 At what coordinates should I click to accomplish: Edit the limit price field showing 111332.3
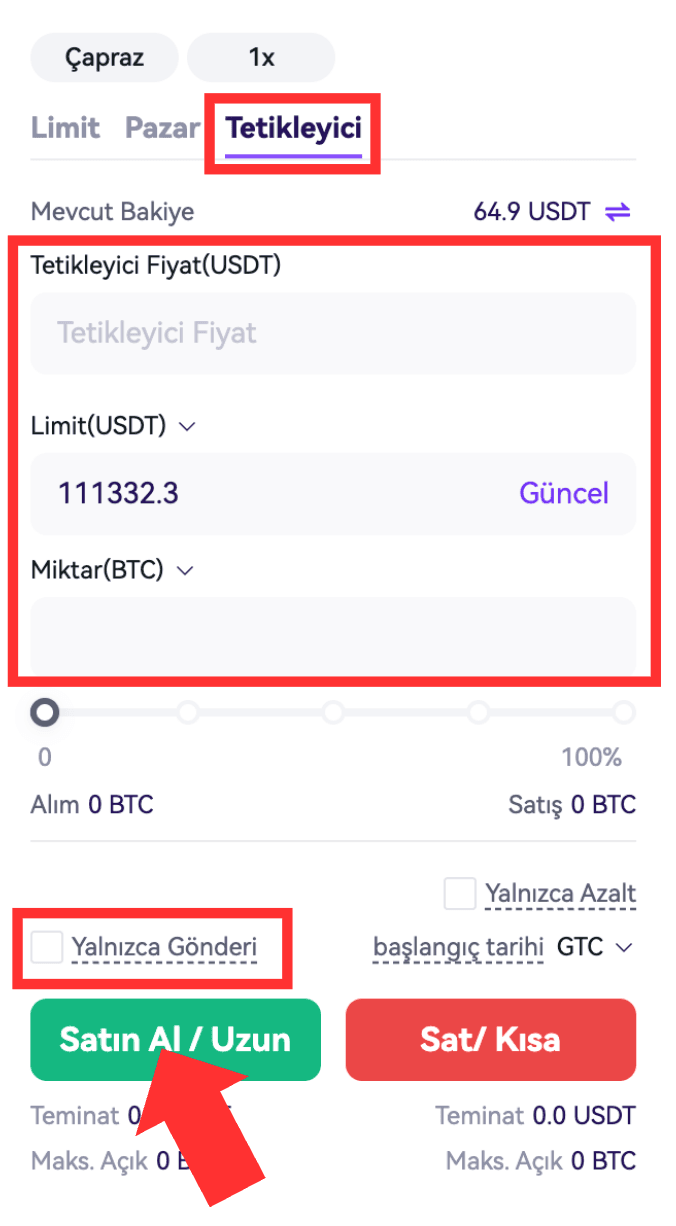pyautogui.click(x=270, y=493)
